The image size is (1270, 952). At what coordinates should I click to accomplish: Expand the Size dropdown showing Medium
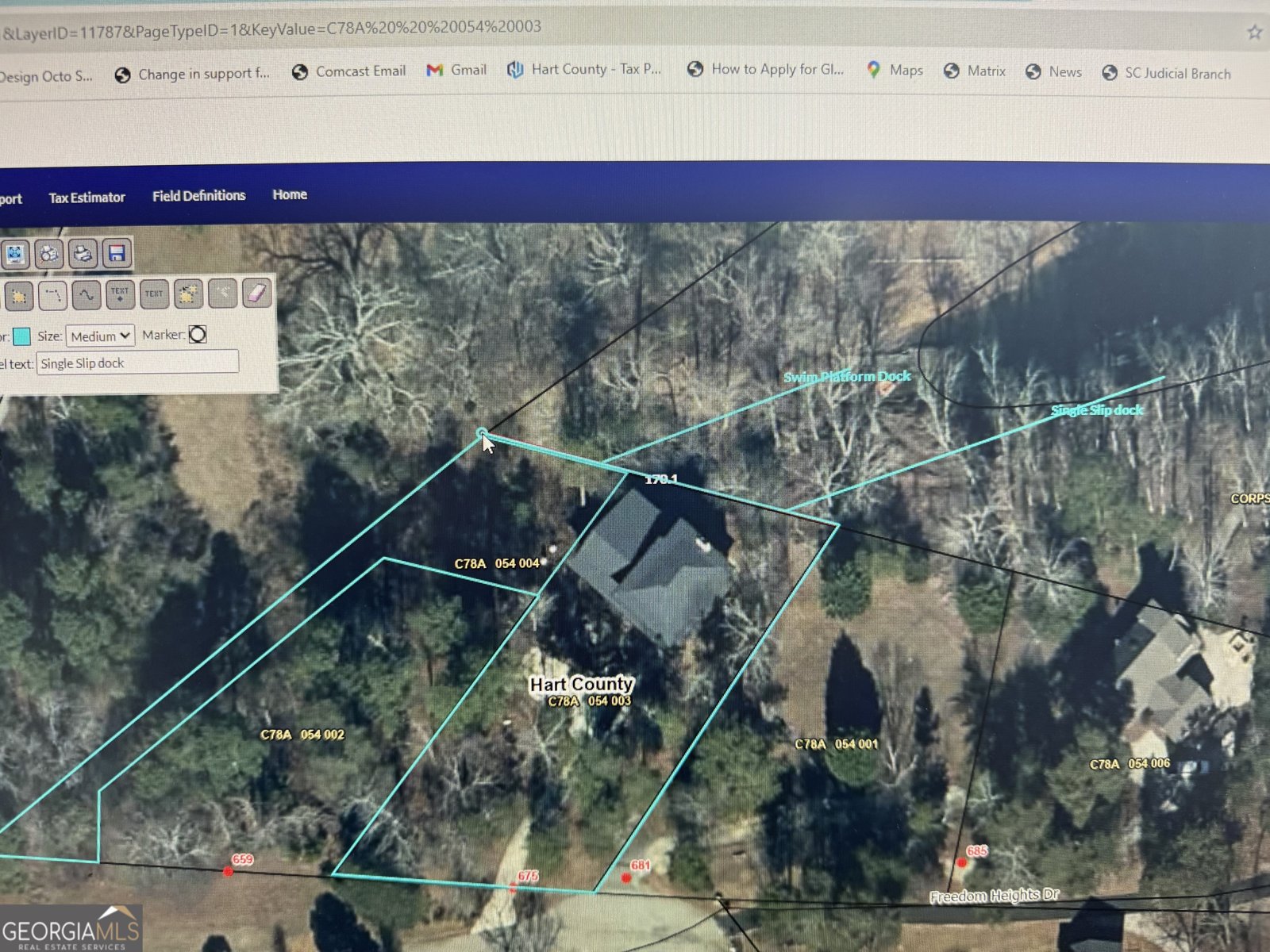click(x=100, y=336)
